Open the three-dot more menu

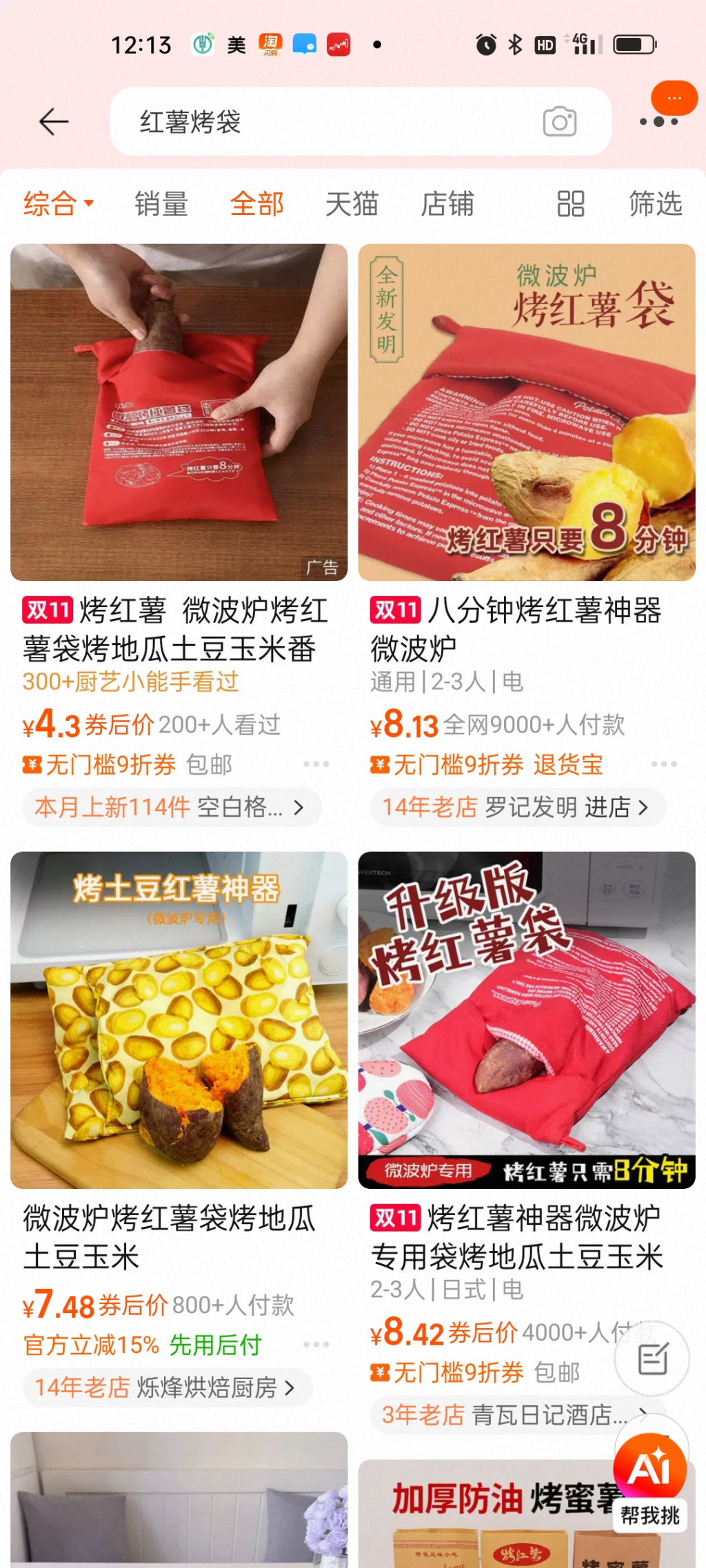[x=658, y=122]
